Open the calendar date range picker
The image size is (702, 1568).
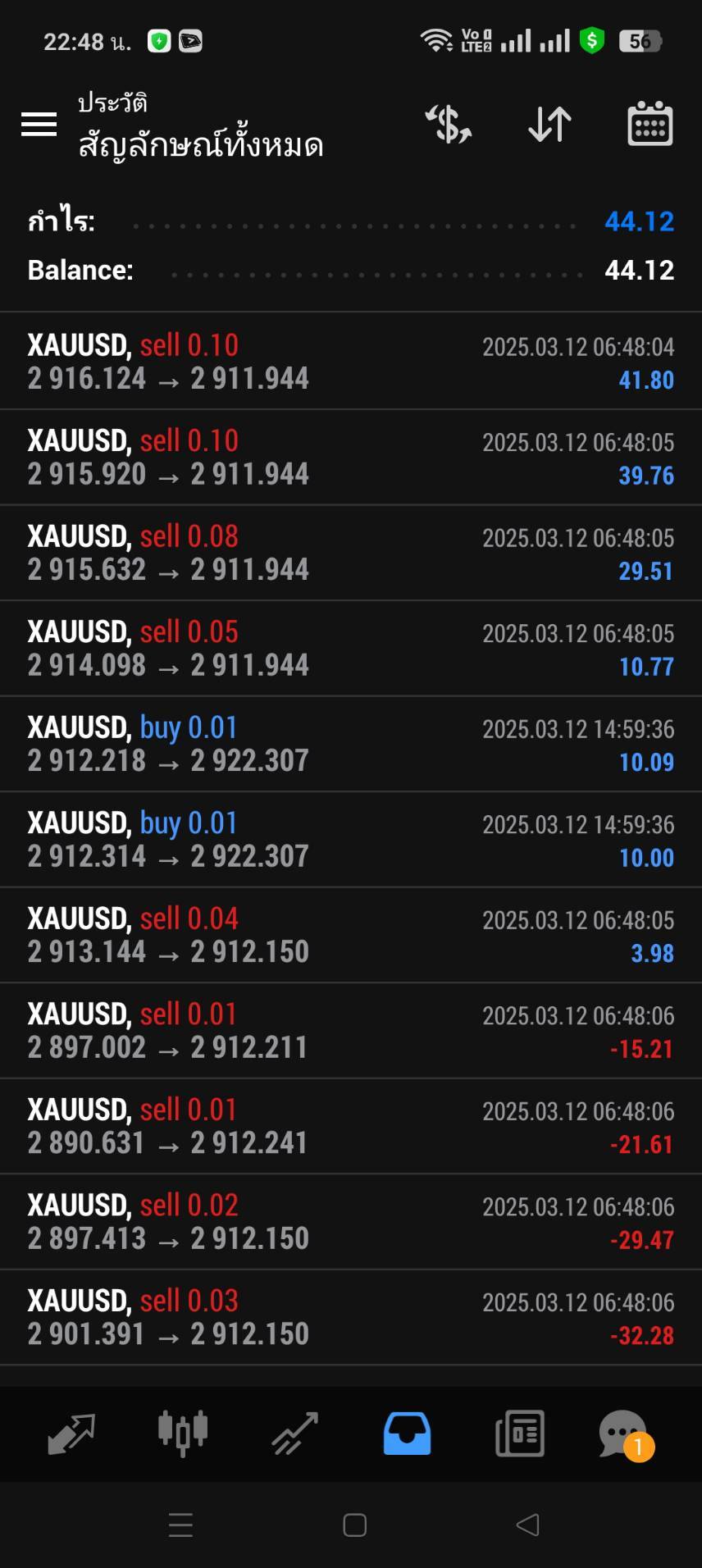pos(650,125)
